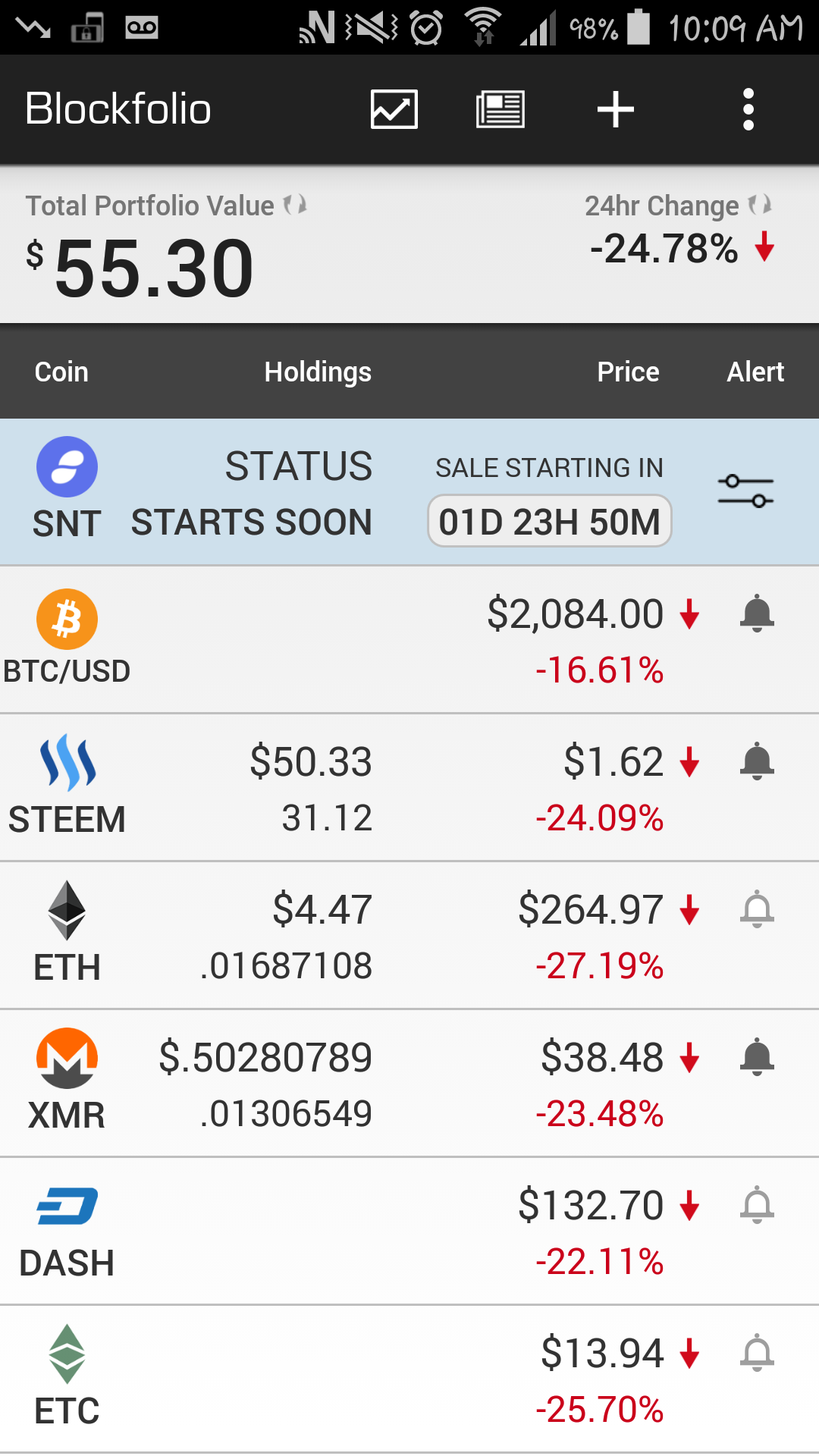The height and width of the screenshot is (1456, 819).
Task: Tap the BTC/USD alert bell
Action: pyautogui.click(x=757, y=613)
